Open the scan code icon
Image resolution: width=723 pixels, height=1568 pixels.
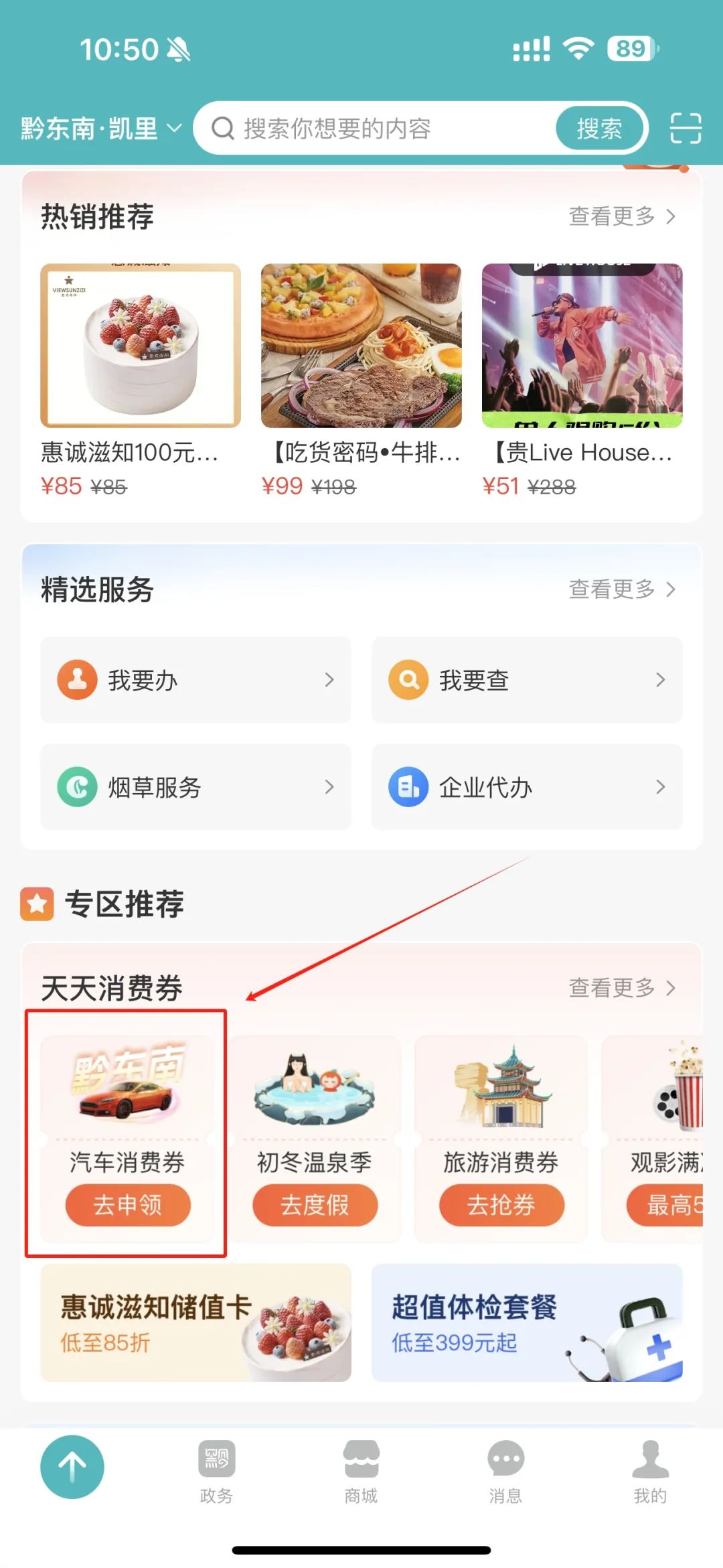[686, 128]
